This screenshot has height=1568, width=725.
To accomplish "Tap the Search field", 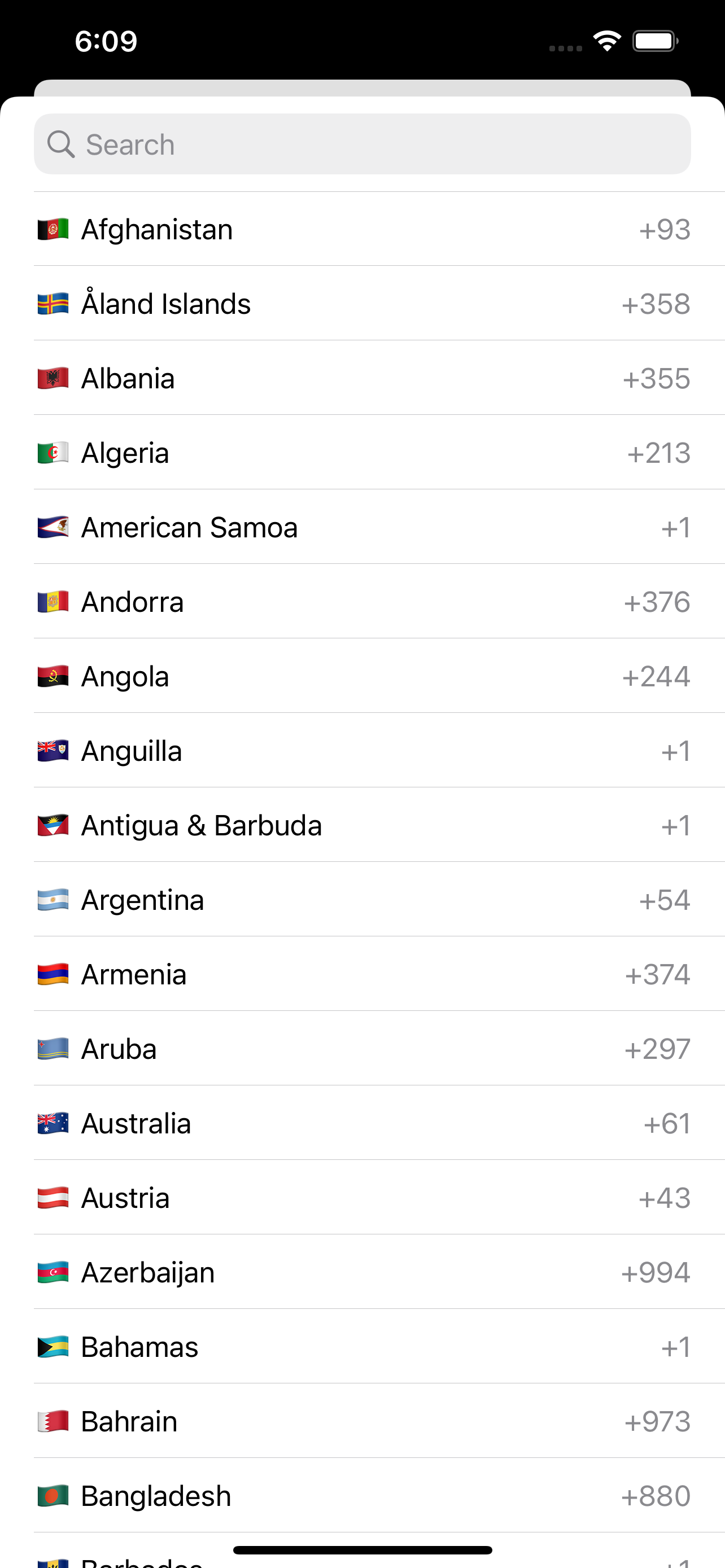I will click(362, 144).
